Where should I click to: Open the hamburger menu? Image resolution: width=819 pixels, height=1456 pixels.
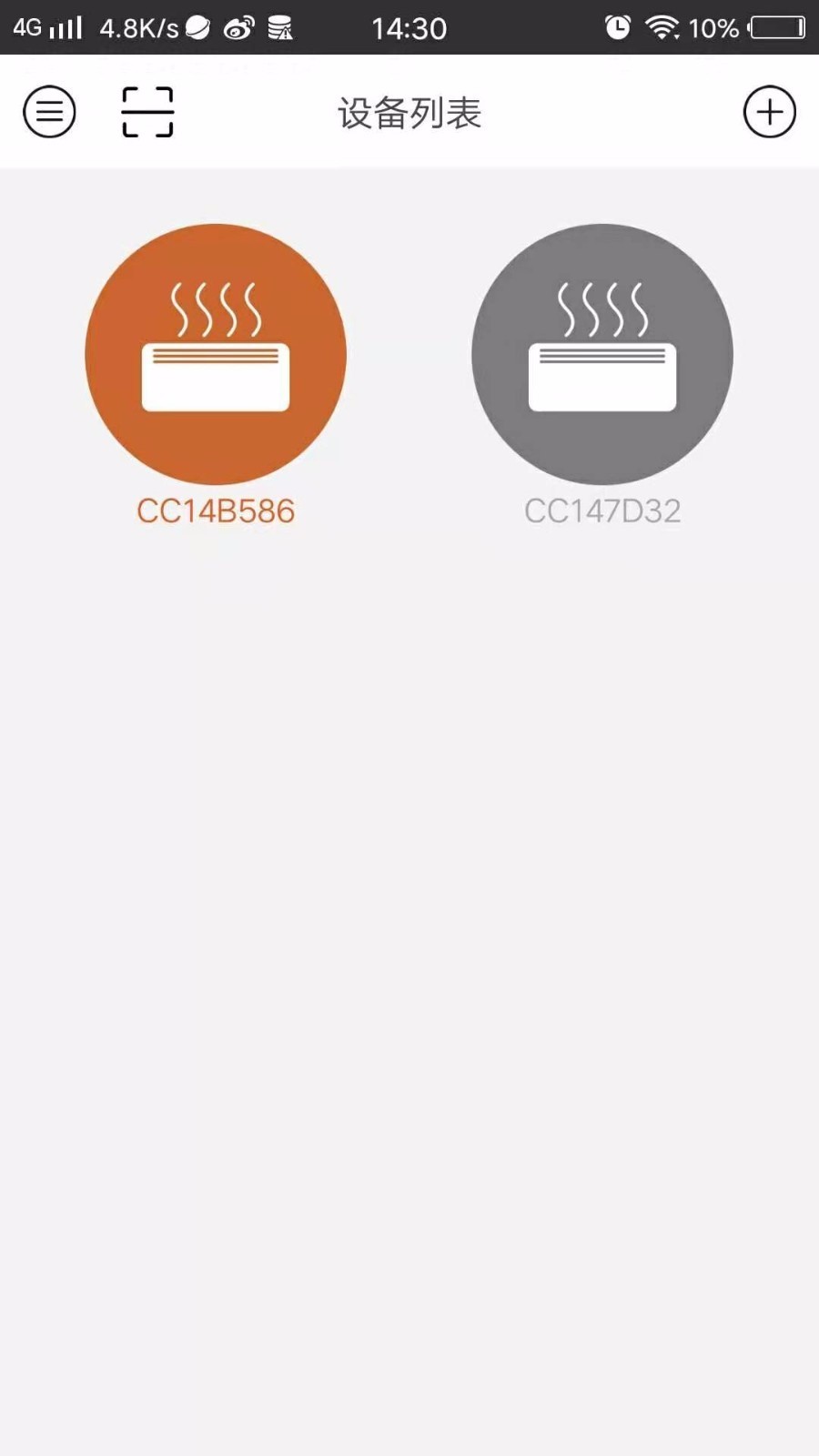[49, 112]
